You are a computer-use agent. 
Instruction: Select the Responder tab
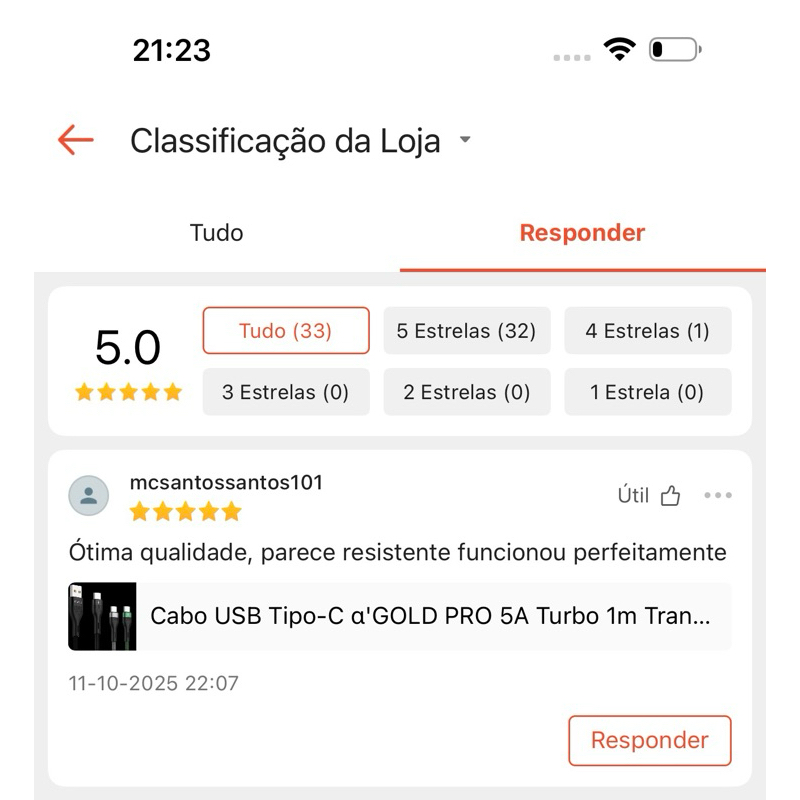582,233
